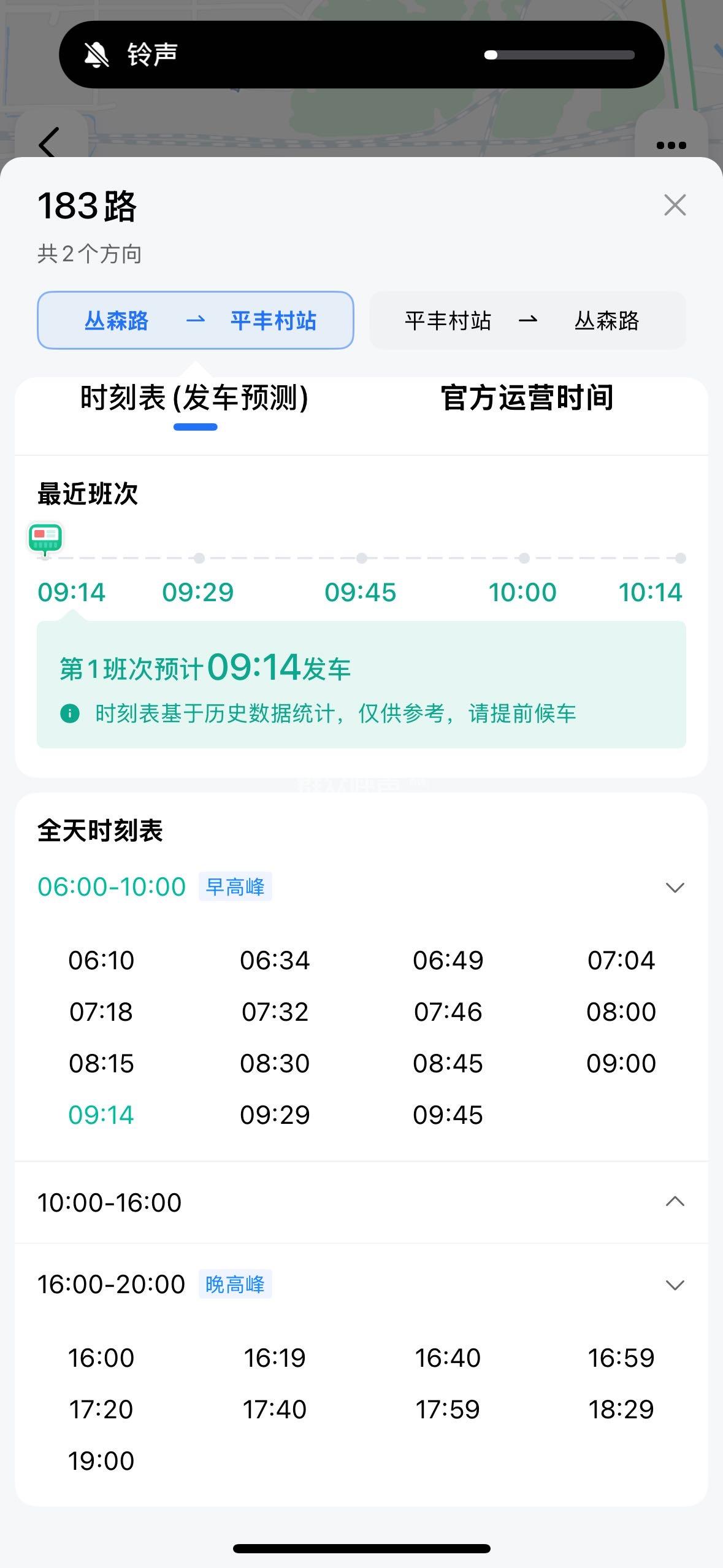Go back using the top-left arrow
This screenshot has height=1568, width=723.
(x=49, y=144)
